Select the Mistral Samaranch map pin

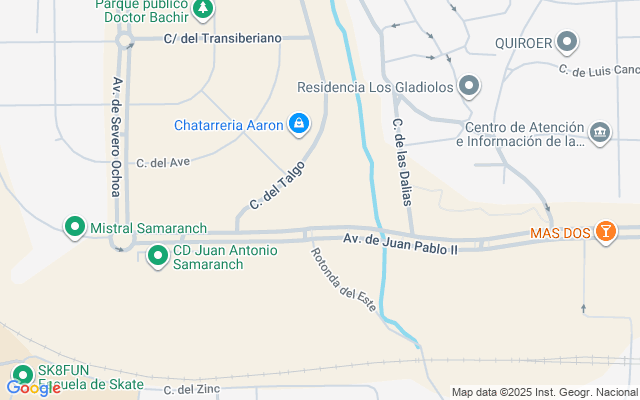pyautogui.click(x=74, y=228)
